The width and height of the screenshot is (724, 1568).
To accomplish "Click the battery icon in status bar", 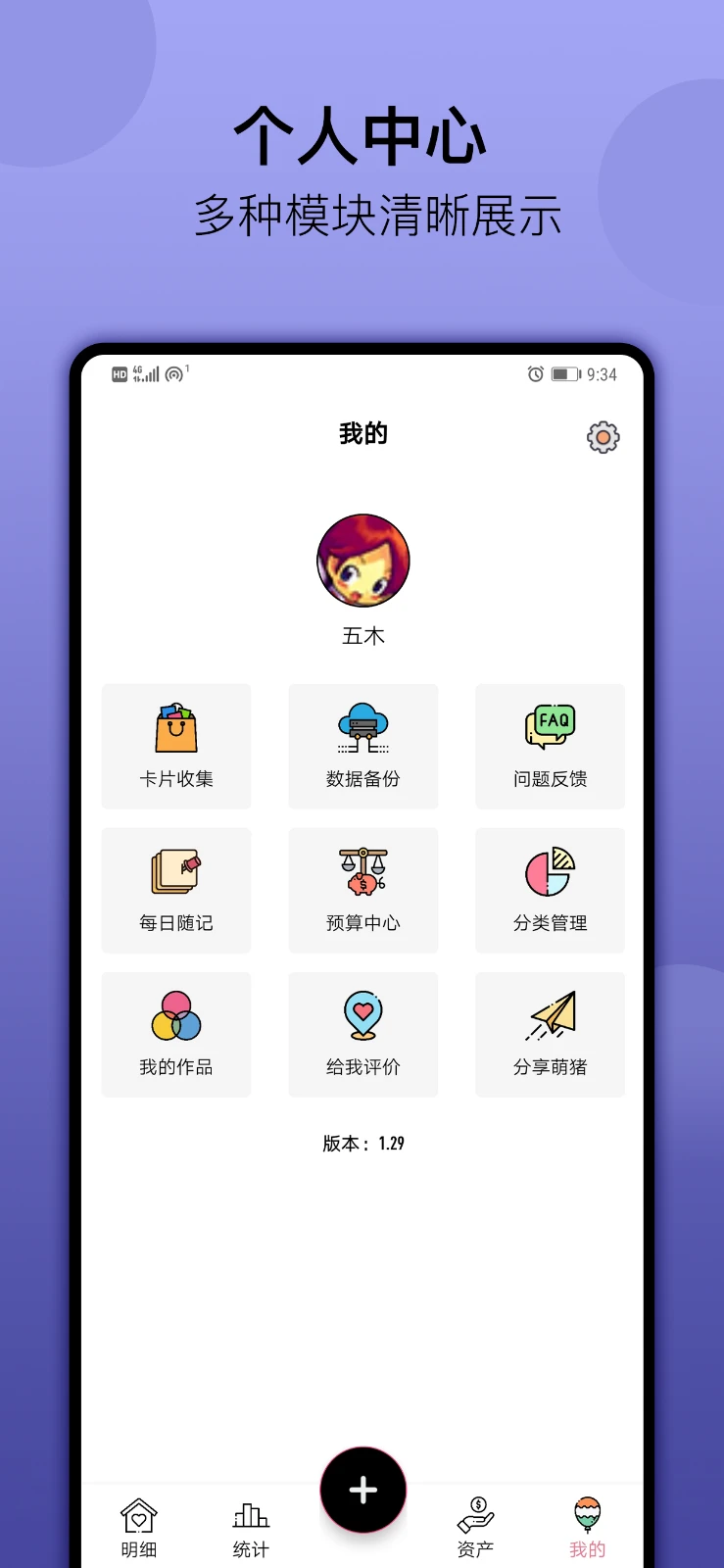I will click(564, 374).
